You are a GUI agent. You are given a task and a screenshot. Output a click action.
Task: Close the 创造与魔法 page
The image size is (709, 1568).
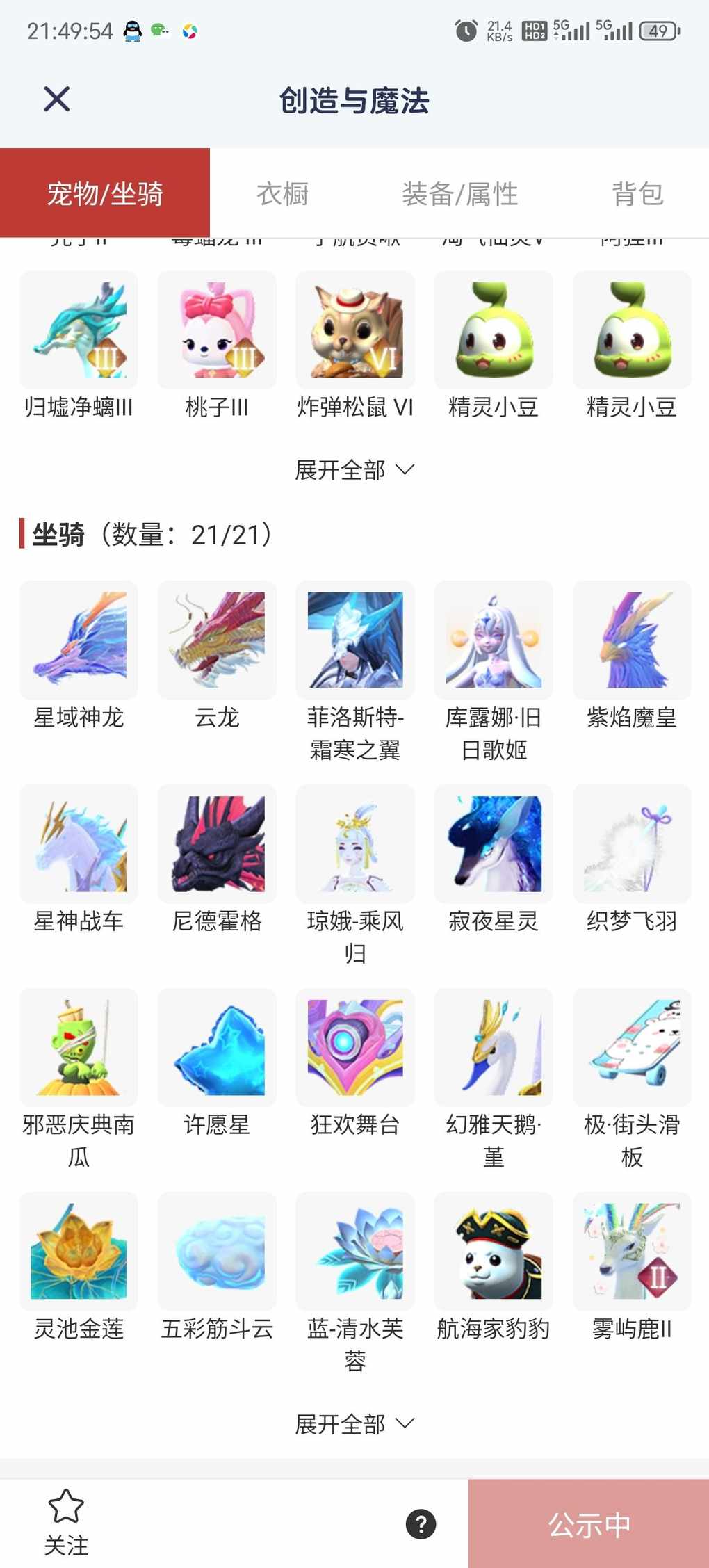57,99
